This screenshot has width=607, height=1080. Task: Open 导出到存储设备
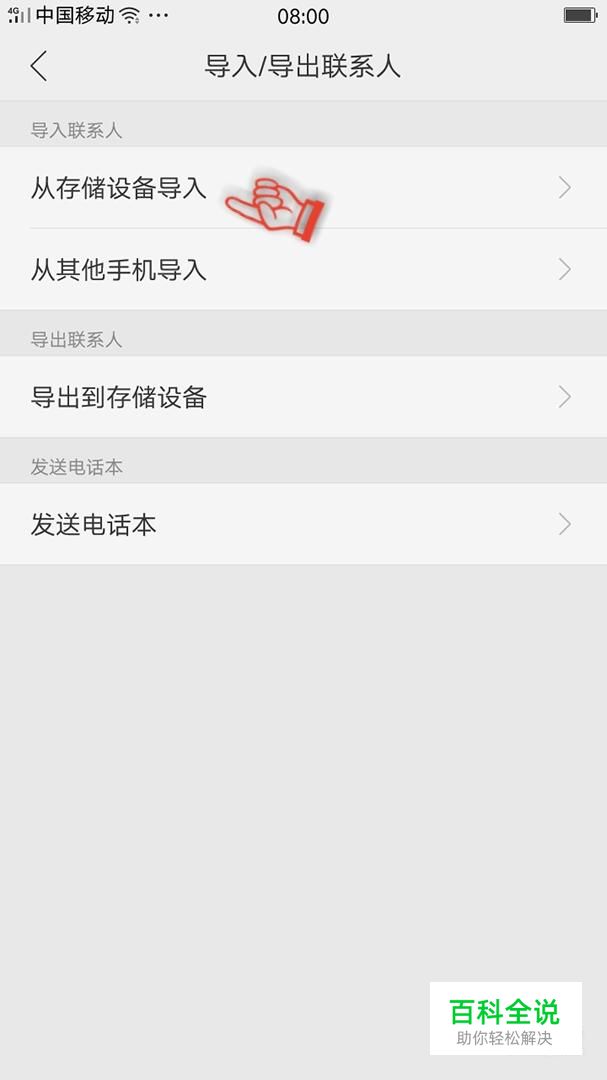303,397
